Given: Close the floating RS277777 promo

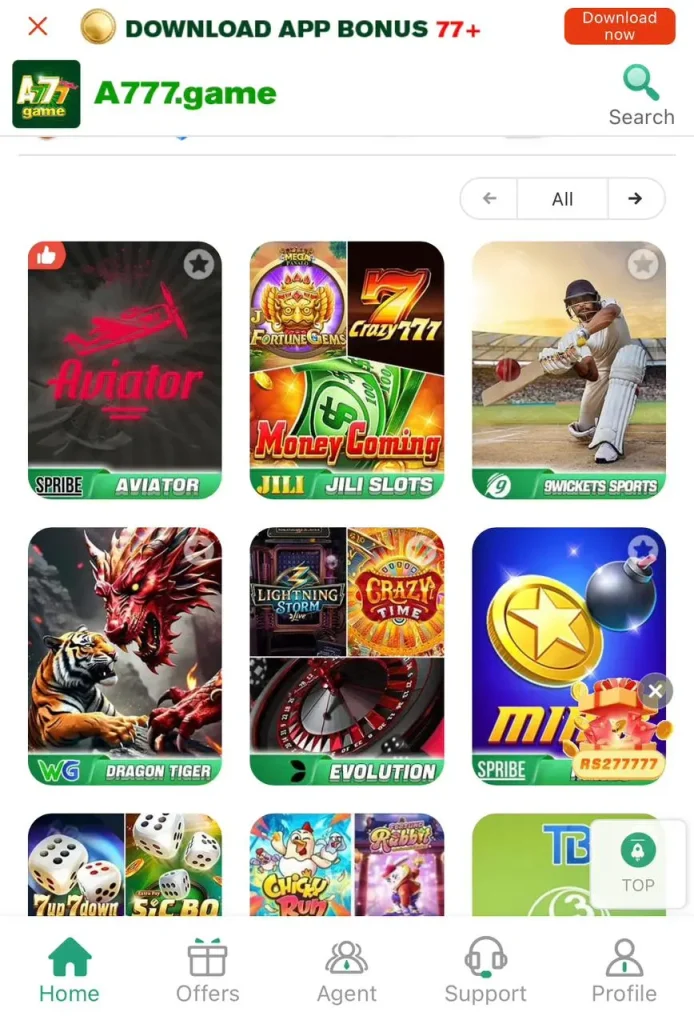Looking at the screenshot, I should [x=655, y=691].
